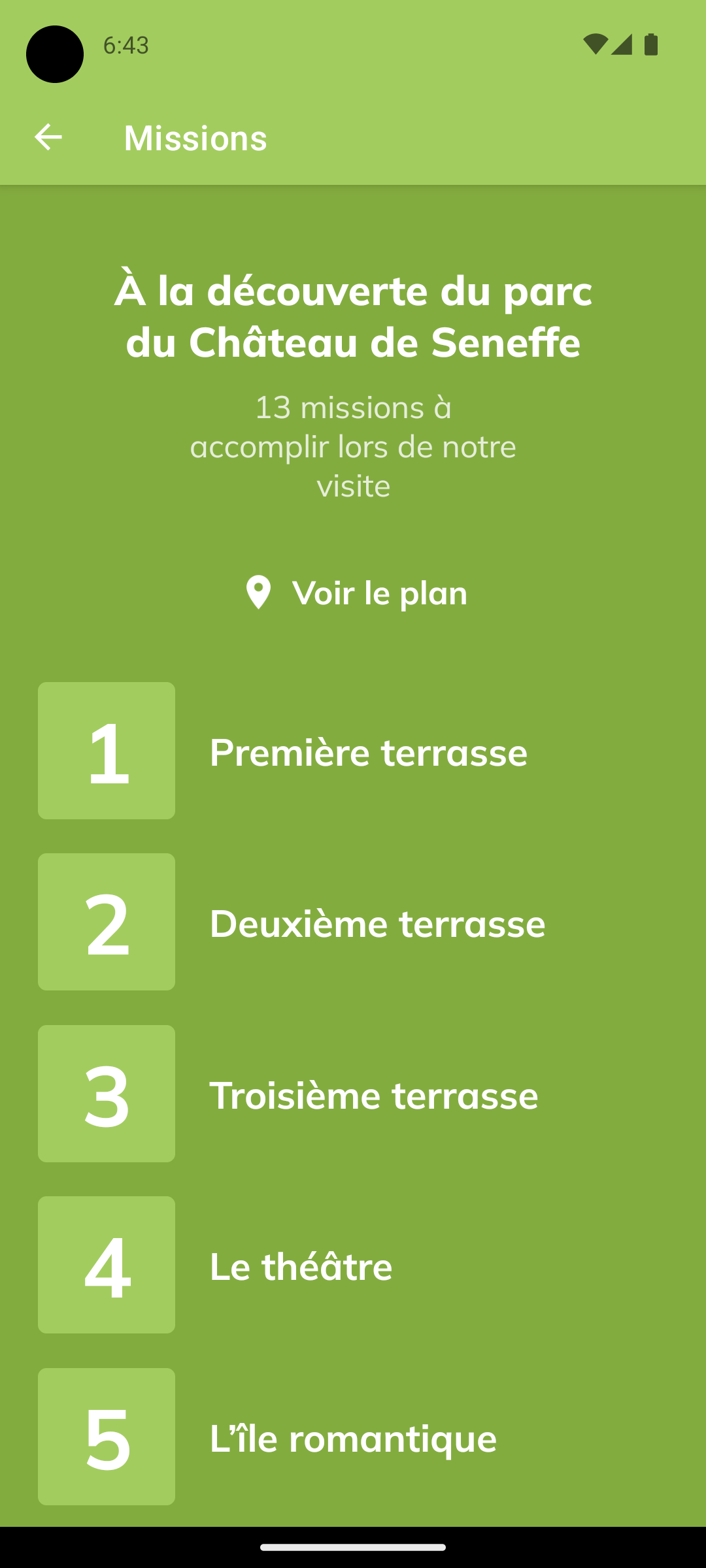View mission 3 Troisième terrasse

point(353,1094)
